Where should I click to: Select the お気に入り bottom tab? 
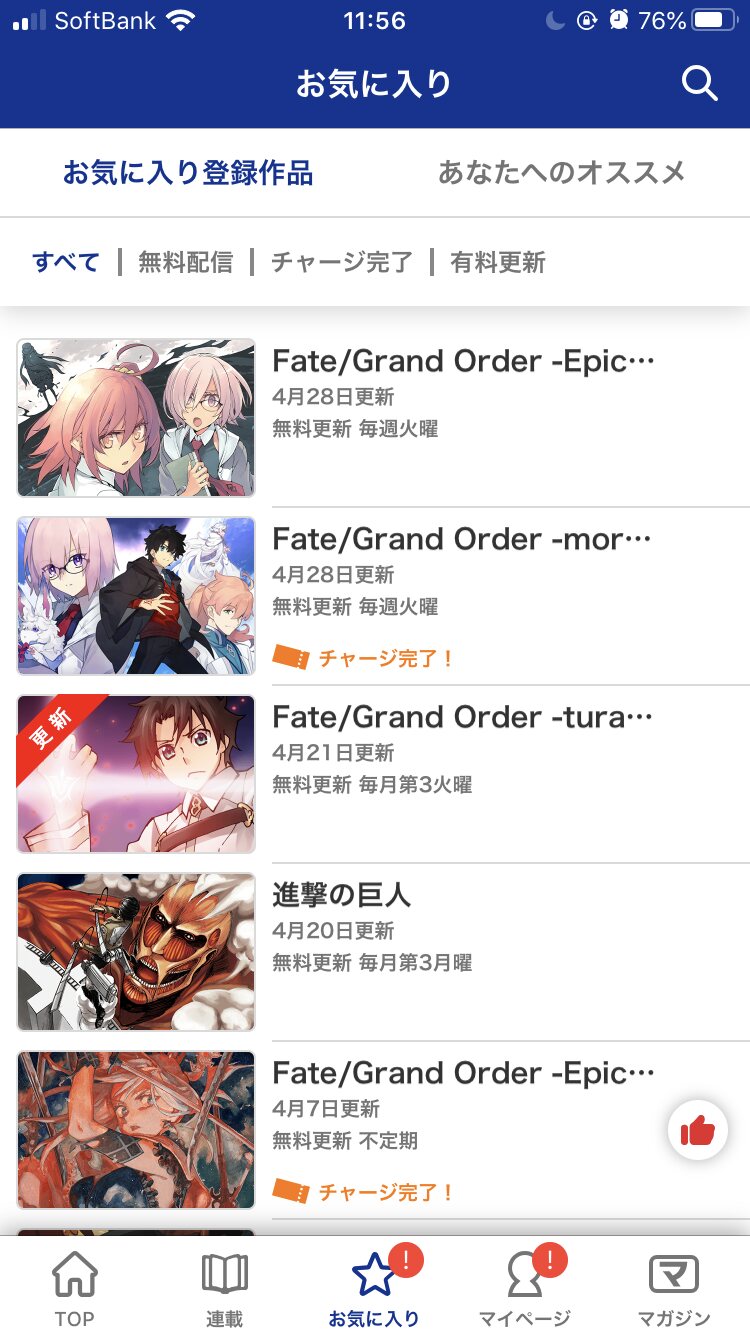[374, 1290]
